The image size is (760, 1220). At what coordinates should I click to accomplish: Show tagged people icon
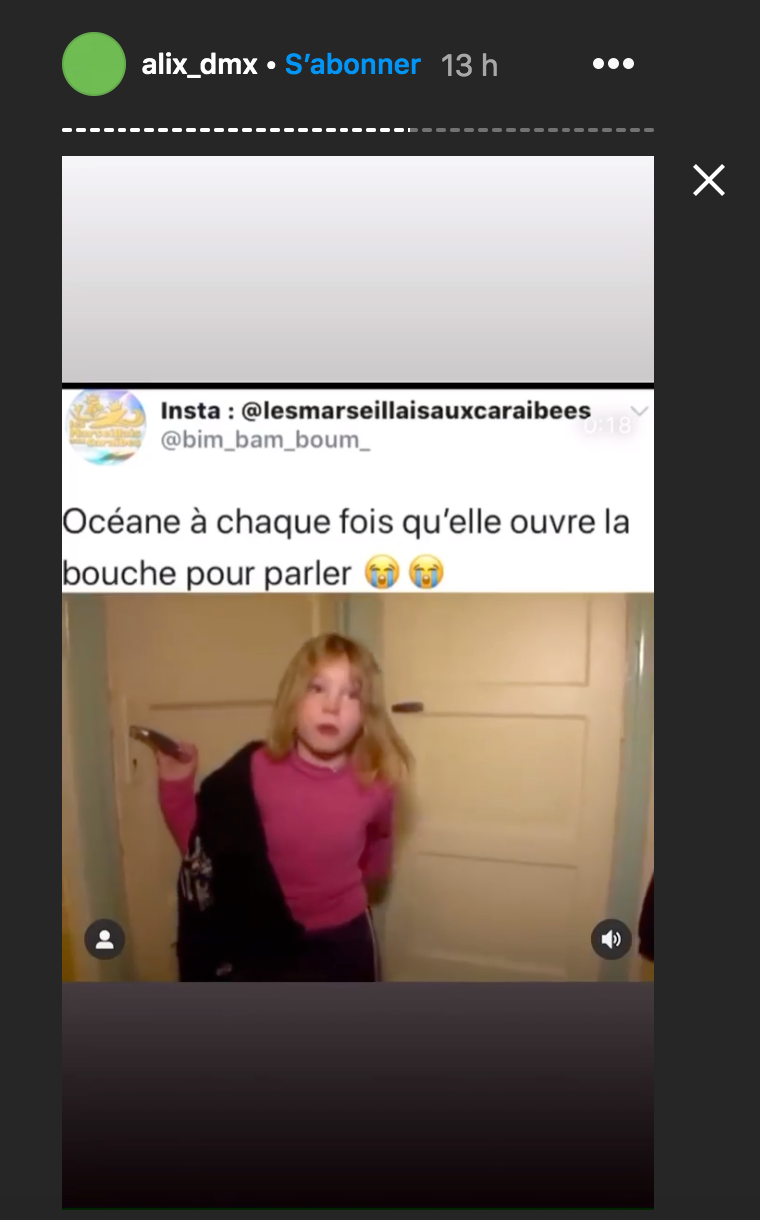coord(105,939)
